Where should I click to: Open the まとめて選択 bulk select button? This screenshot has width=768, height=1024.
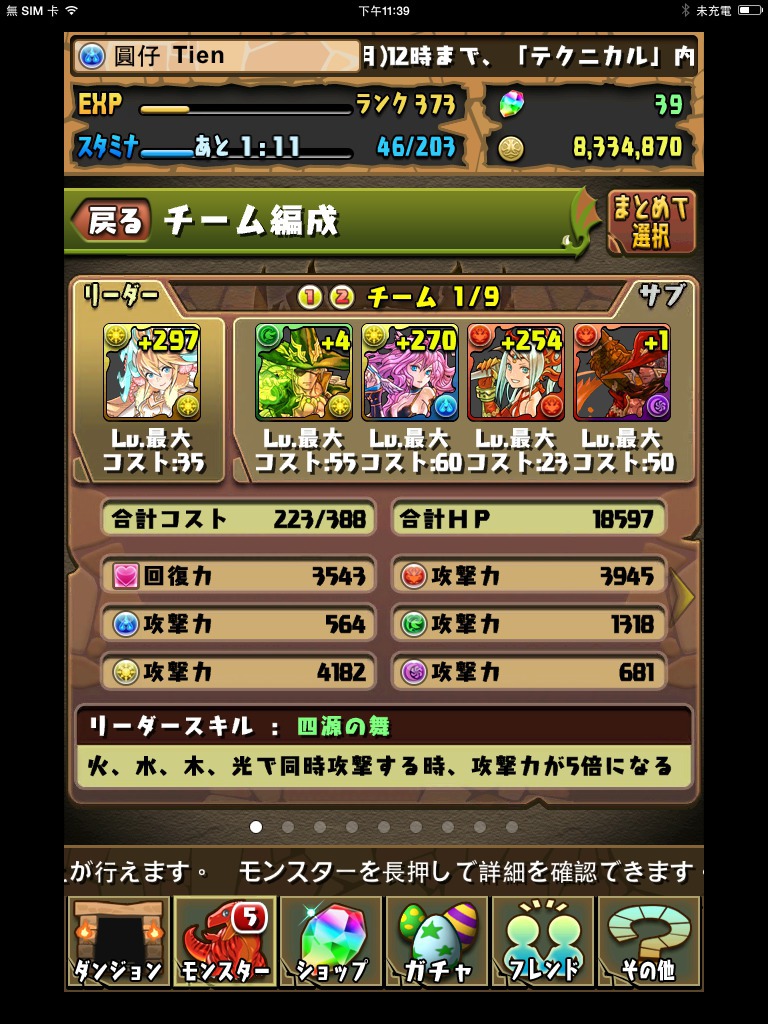point(651,221)
